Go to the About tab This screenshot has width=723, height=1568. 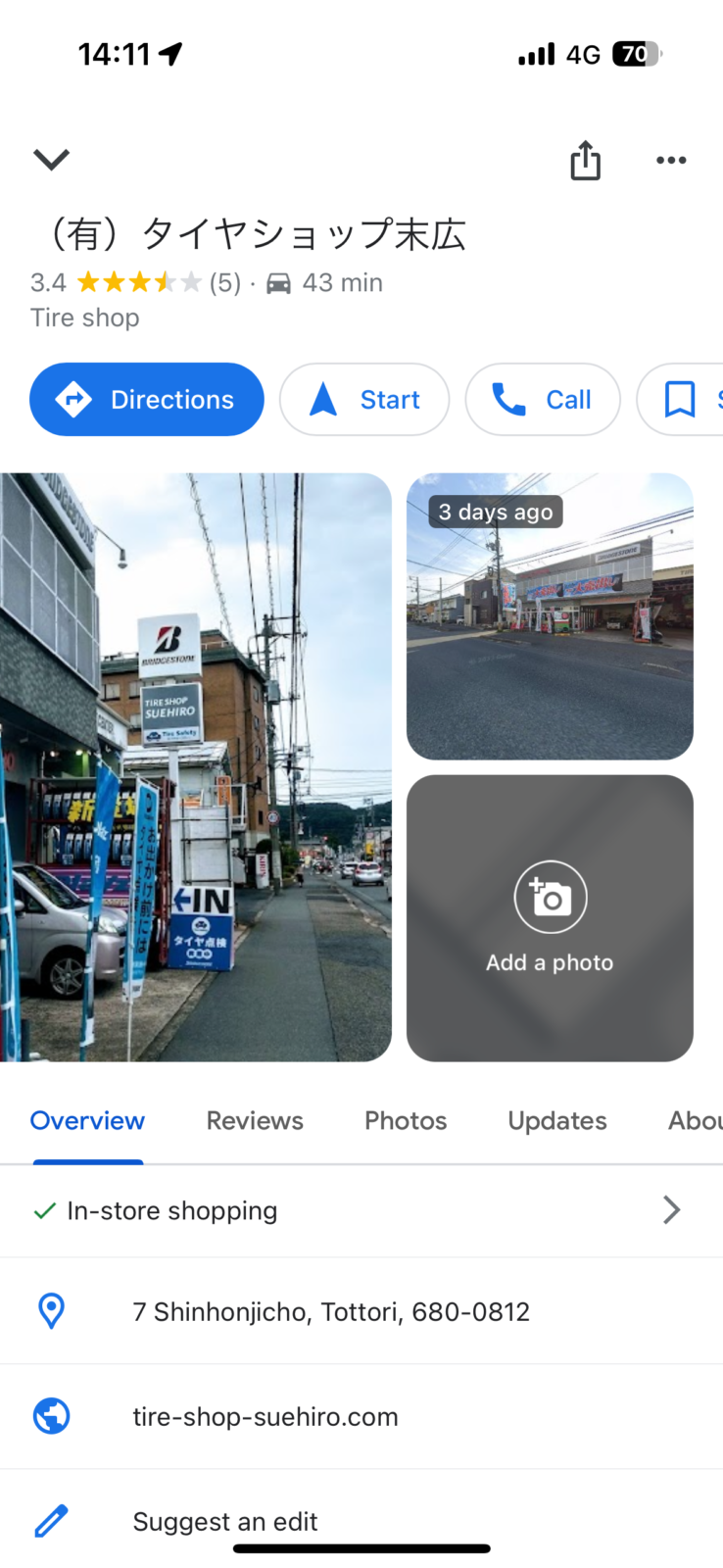tap(695, 1121)
